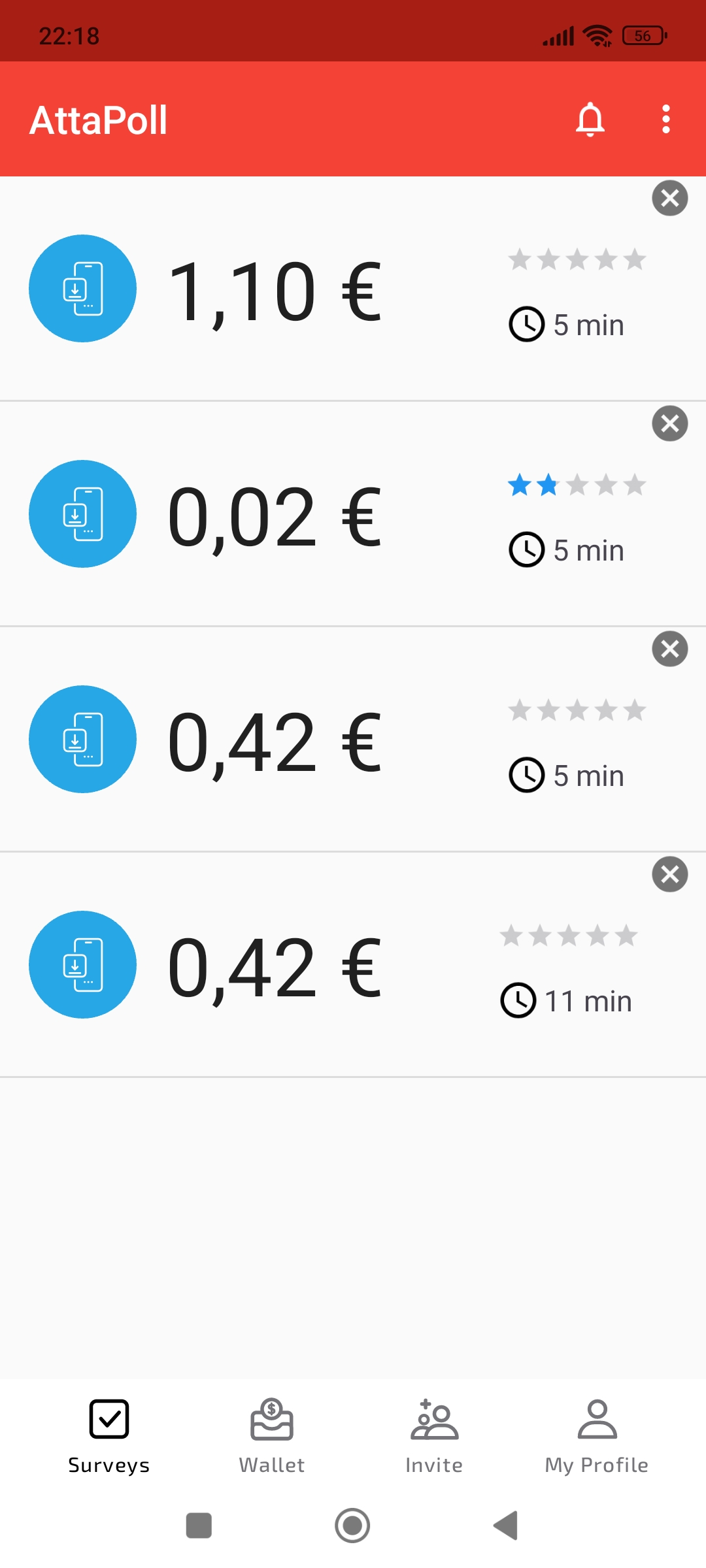Open the notifications bell
The image size is (706, 1568).
click(x=590, y=120)
